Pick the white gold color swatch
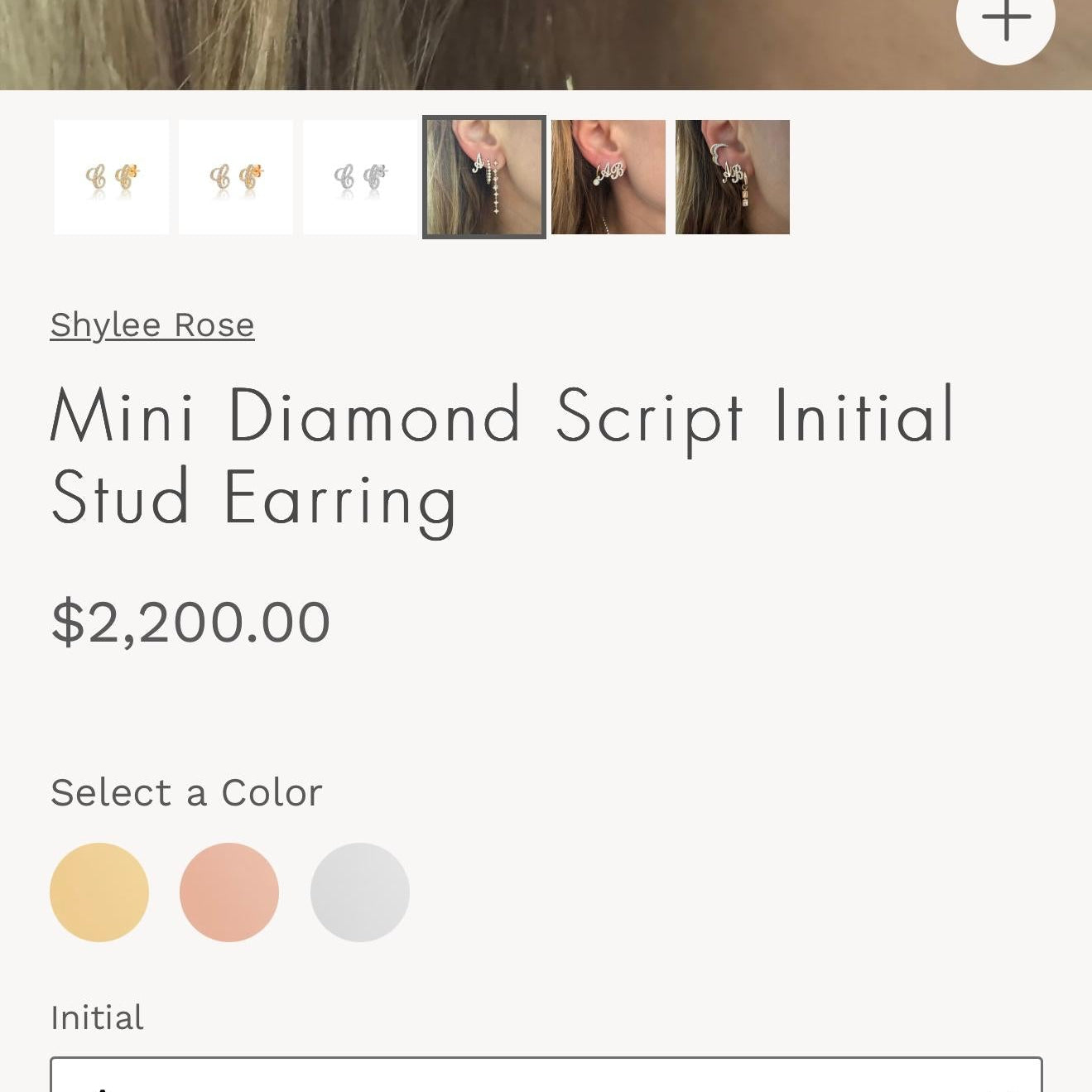This screenshot has height=1092, width=1092. [360, 892]
